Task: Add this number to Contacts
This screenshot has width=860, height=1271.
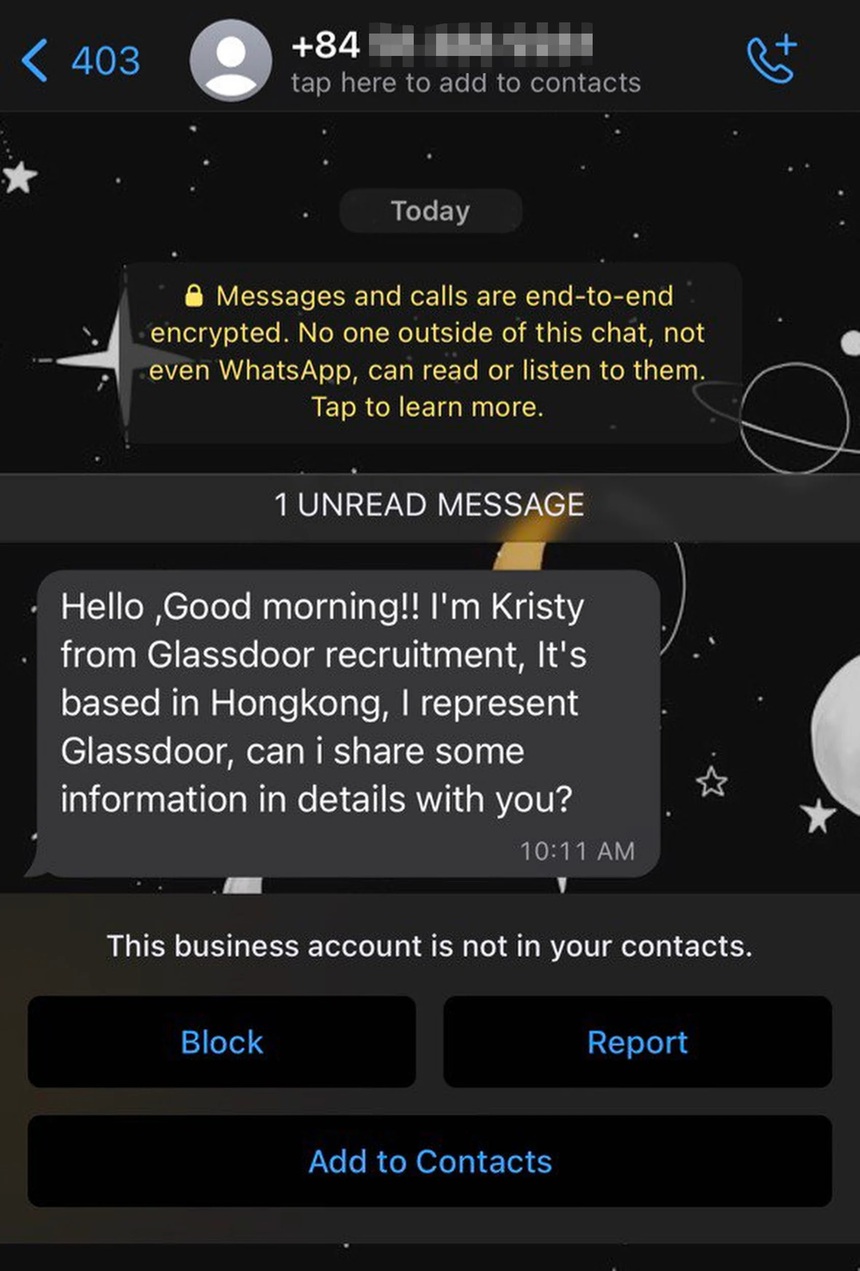Action: pyautogui.click(x=430, y=1161)
